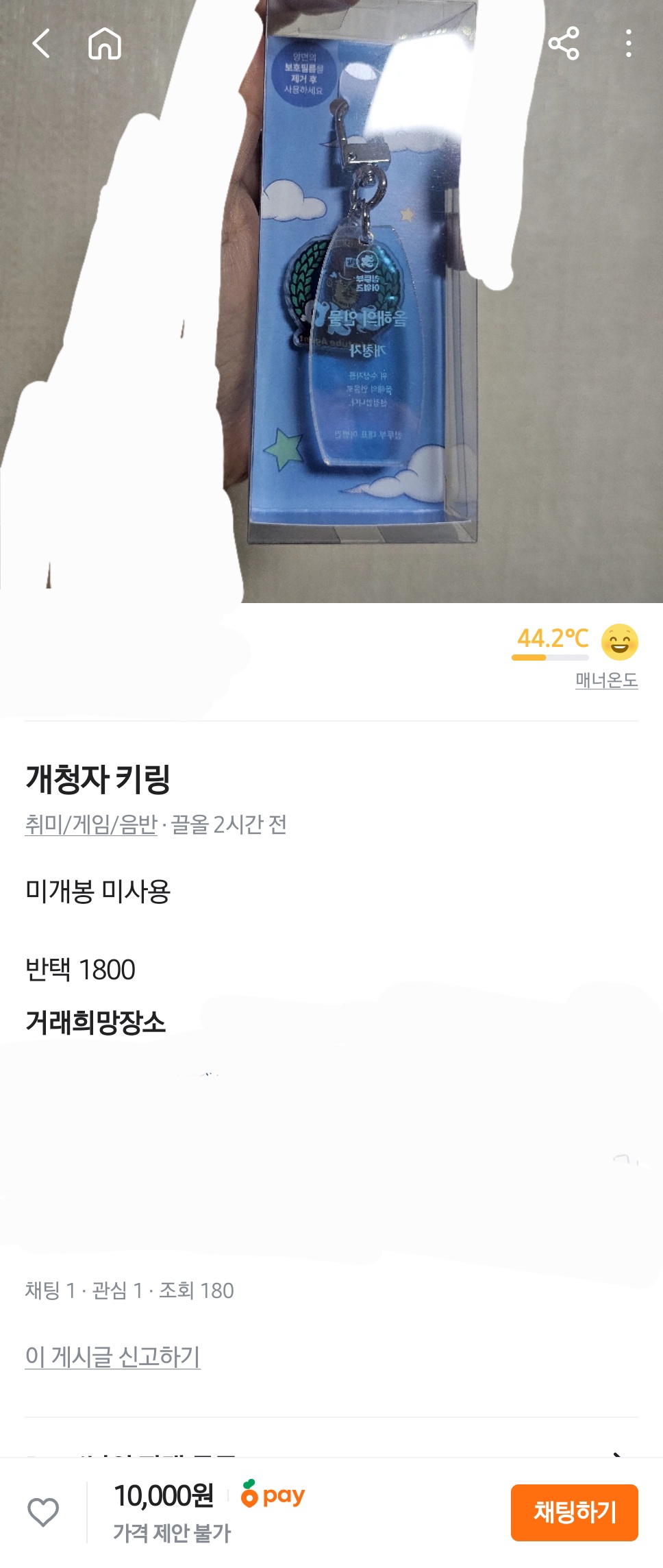This screenshot has height=1568, width=663.
Task: Add this item to favorites with heart
Action: click(x=43, y=1512)
